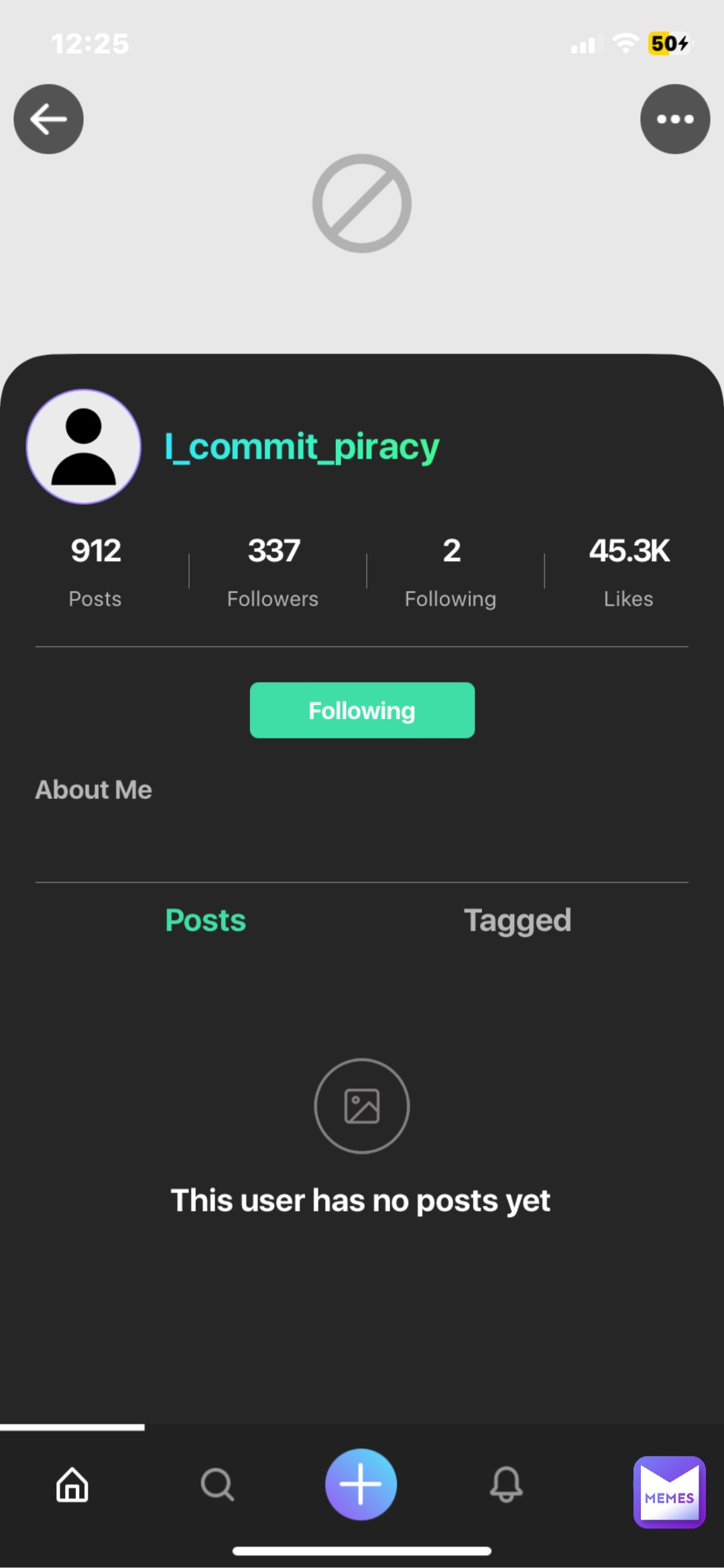The width and height of the screenshot is (724, 1568).
Task: Tap the 912 posts counter
Action: pos(95,570)
